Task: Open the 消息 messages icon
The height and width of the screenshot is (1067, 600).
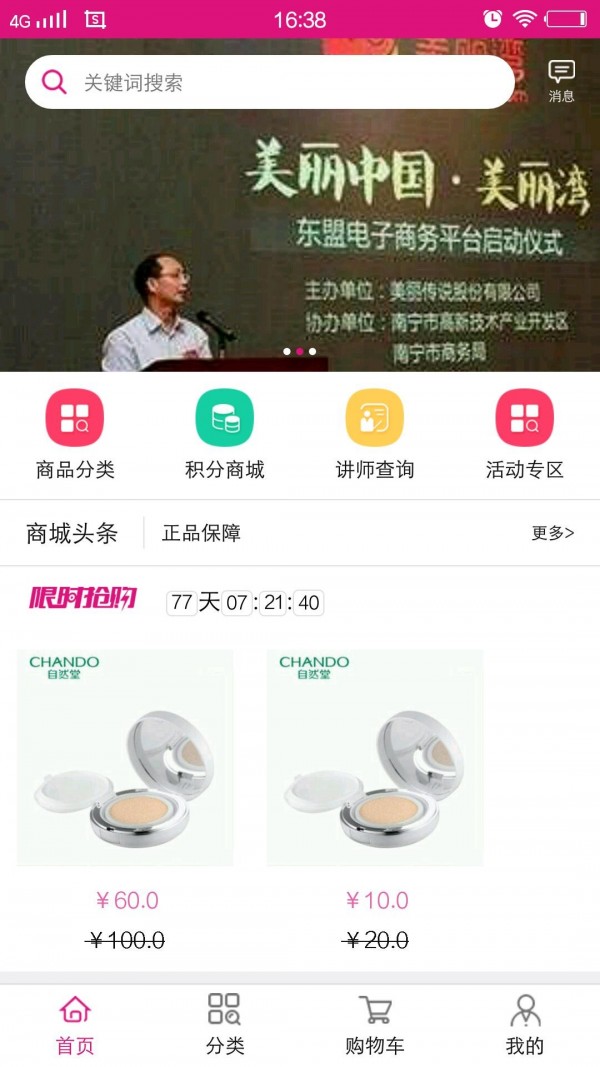Action: coord(561,80)
